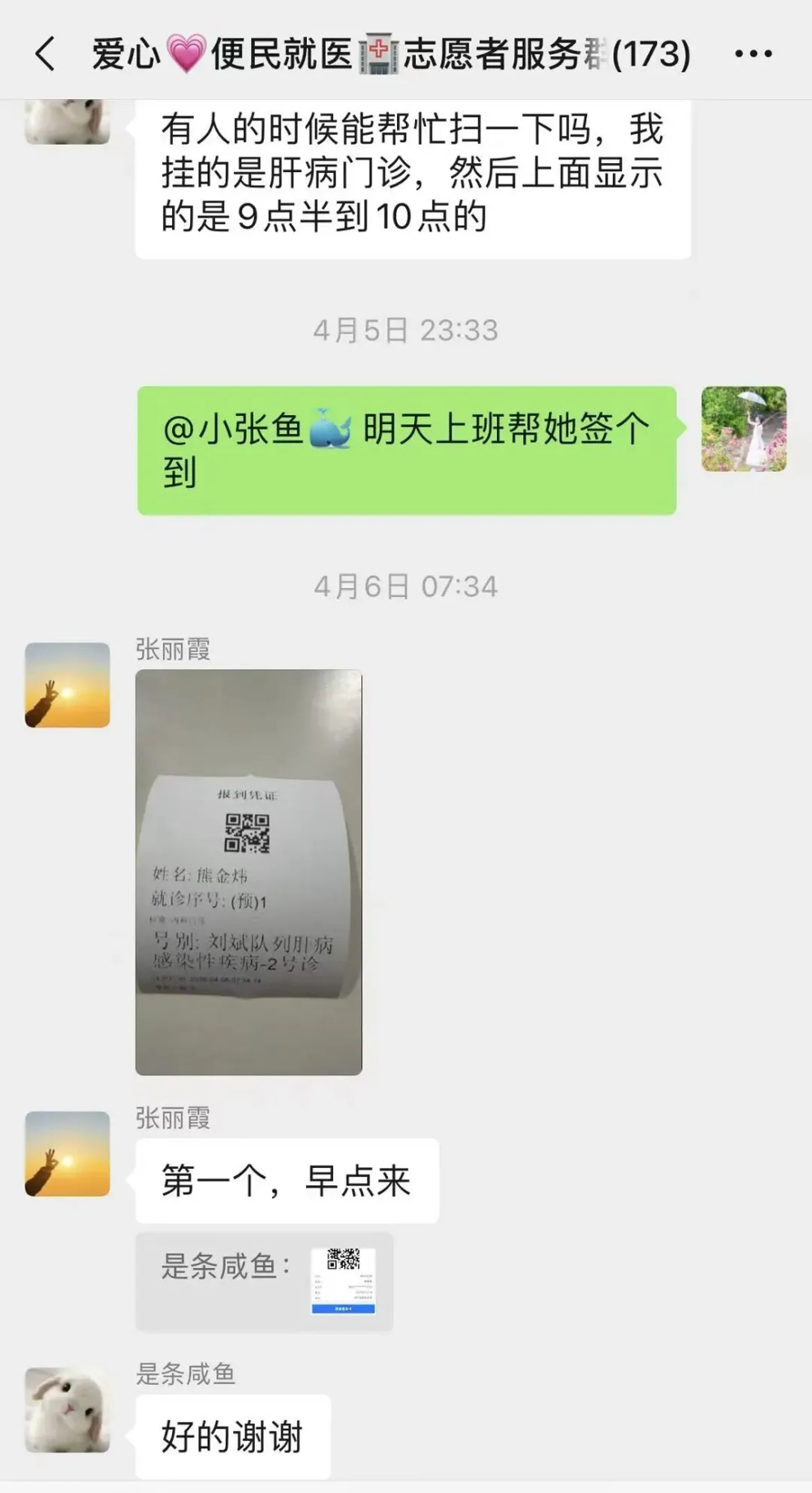
Task: Tap the quoted message from 是条咸鱼
Action: pos(264,1281)
